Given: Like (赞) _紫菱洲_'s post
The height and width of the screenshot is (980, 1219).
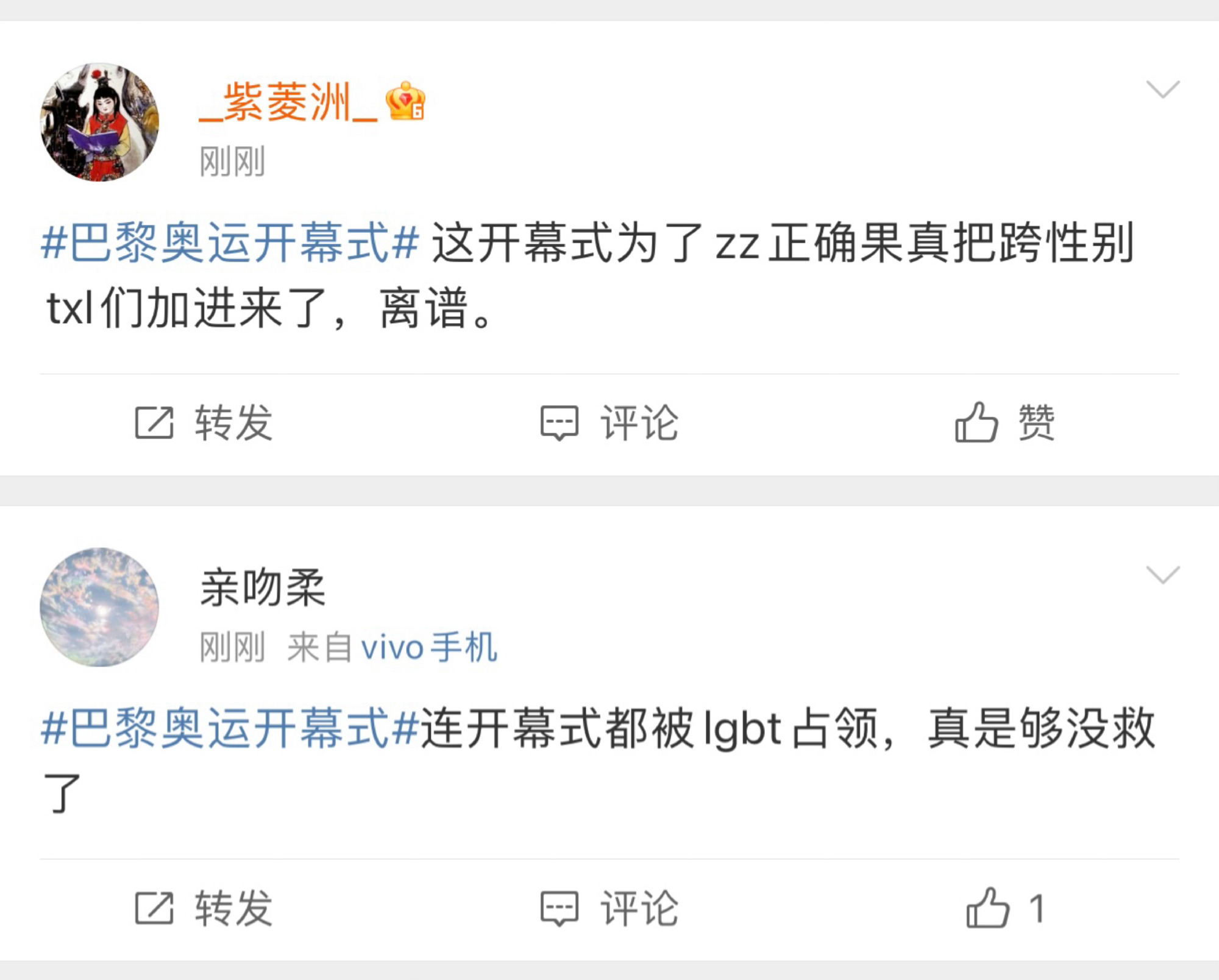Looking at the screenshot, I should [1004, 423].
